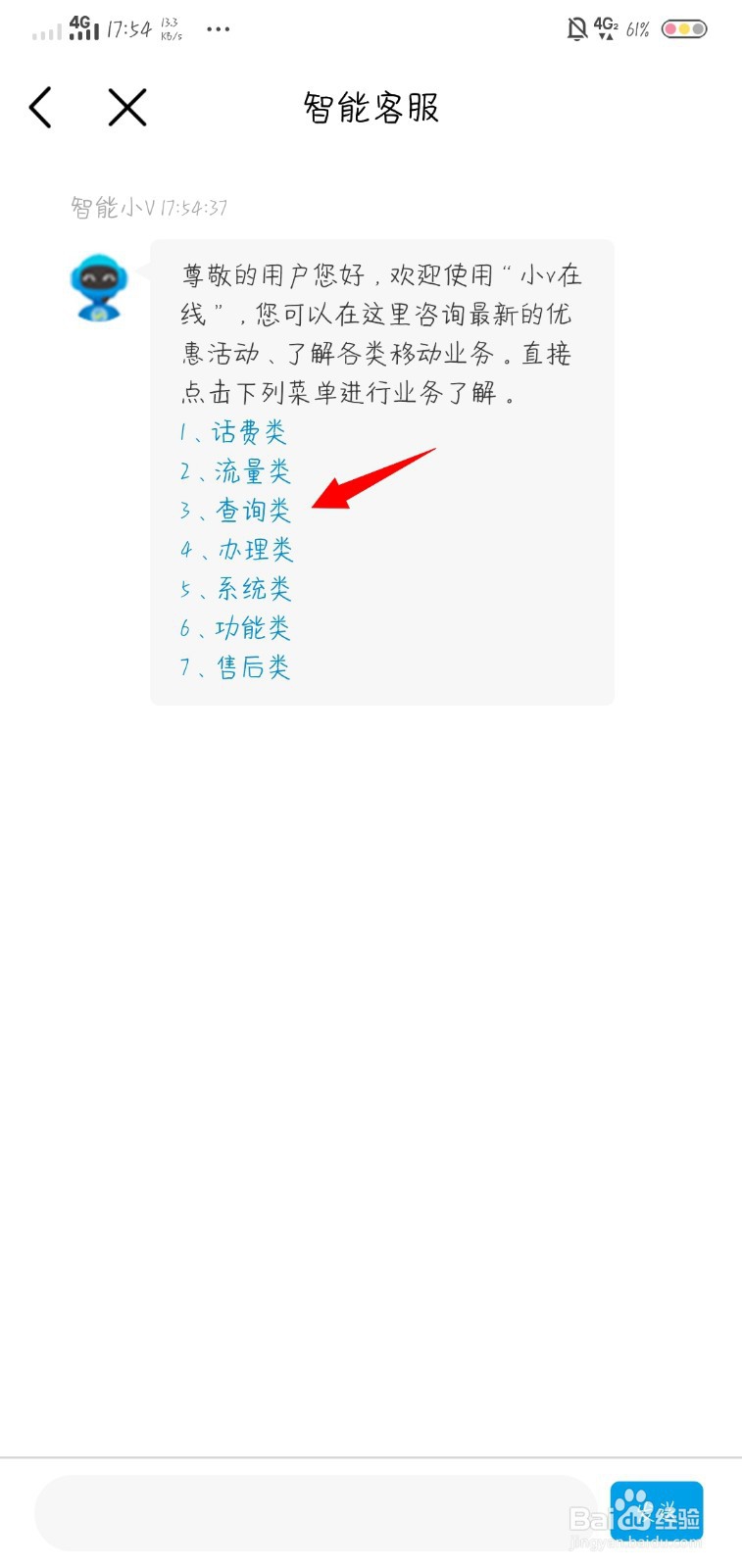Open the 话费类 service option
The width and height of the screenshot is (742, 1568).
(233, 432)
